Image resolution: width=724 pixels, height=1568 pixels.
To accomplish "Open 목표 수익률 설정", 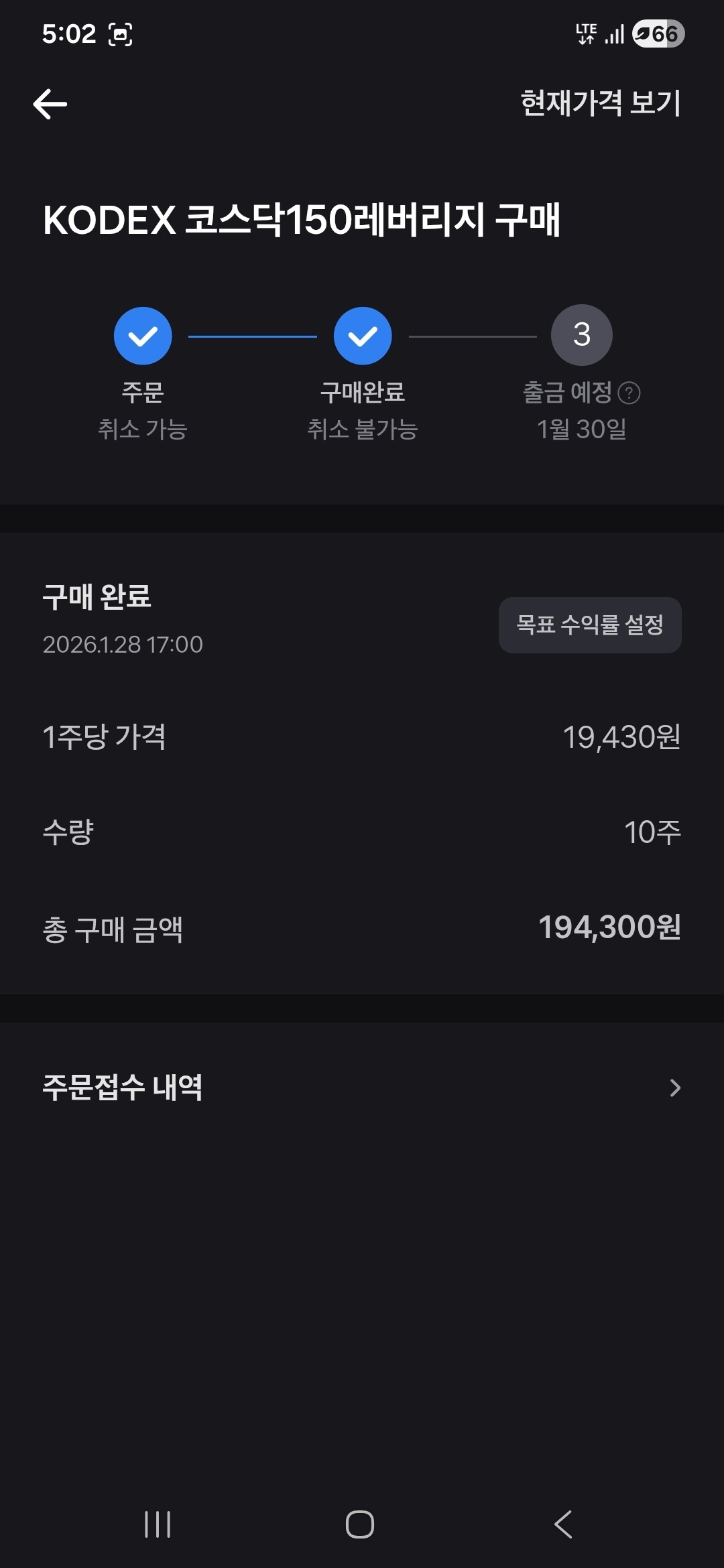I will point(590,625).
